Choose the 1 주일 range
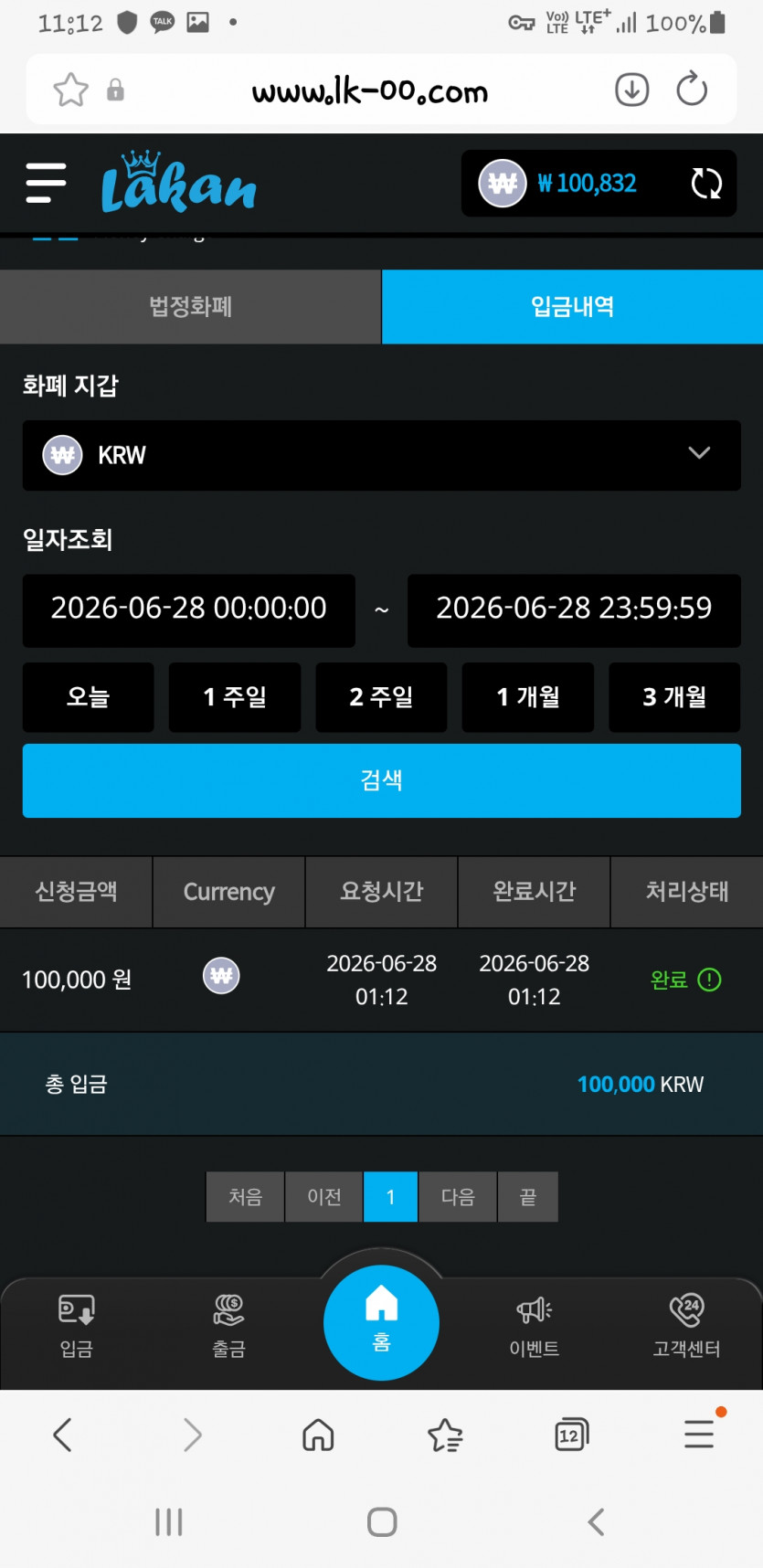This screenshot has width=763, height=1568. pyautogui.click(x=235, y=697)
